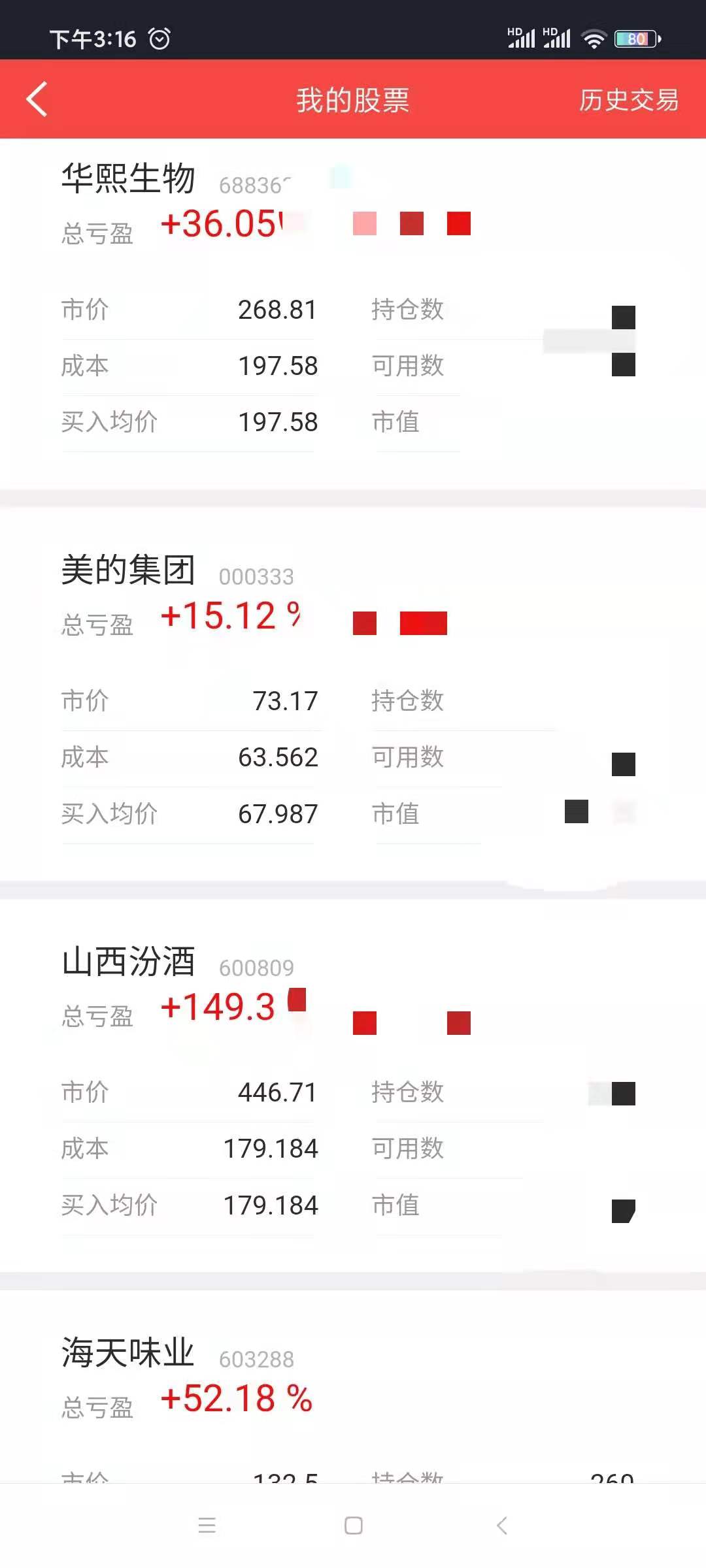The image size is (706, 1568).
Task: Tap 买入均价 197.58 of 华熙生物
Action: click(277, 422)
